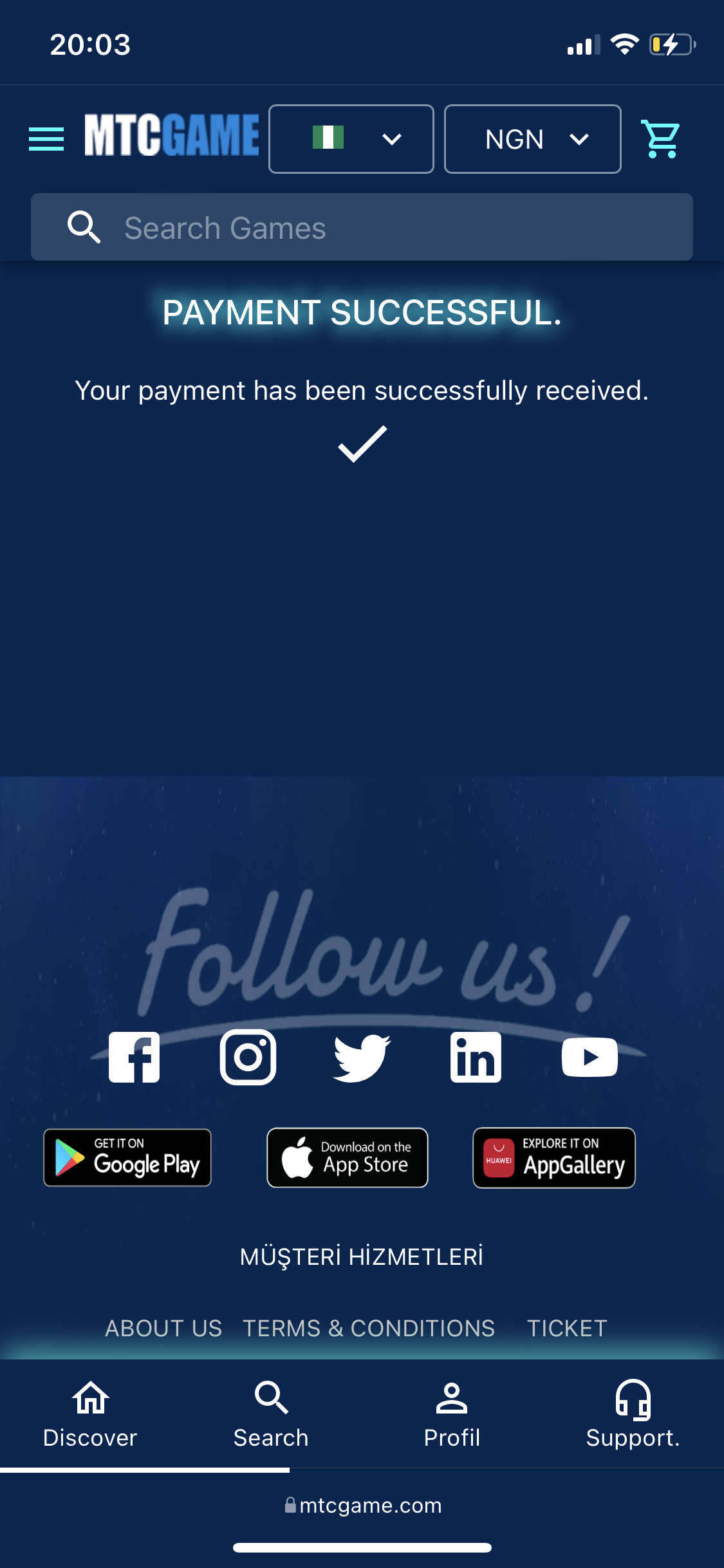Open the Facebook page
724x1568 pixels.
pyautogui.click(x=134, y=1057)
